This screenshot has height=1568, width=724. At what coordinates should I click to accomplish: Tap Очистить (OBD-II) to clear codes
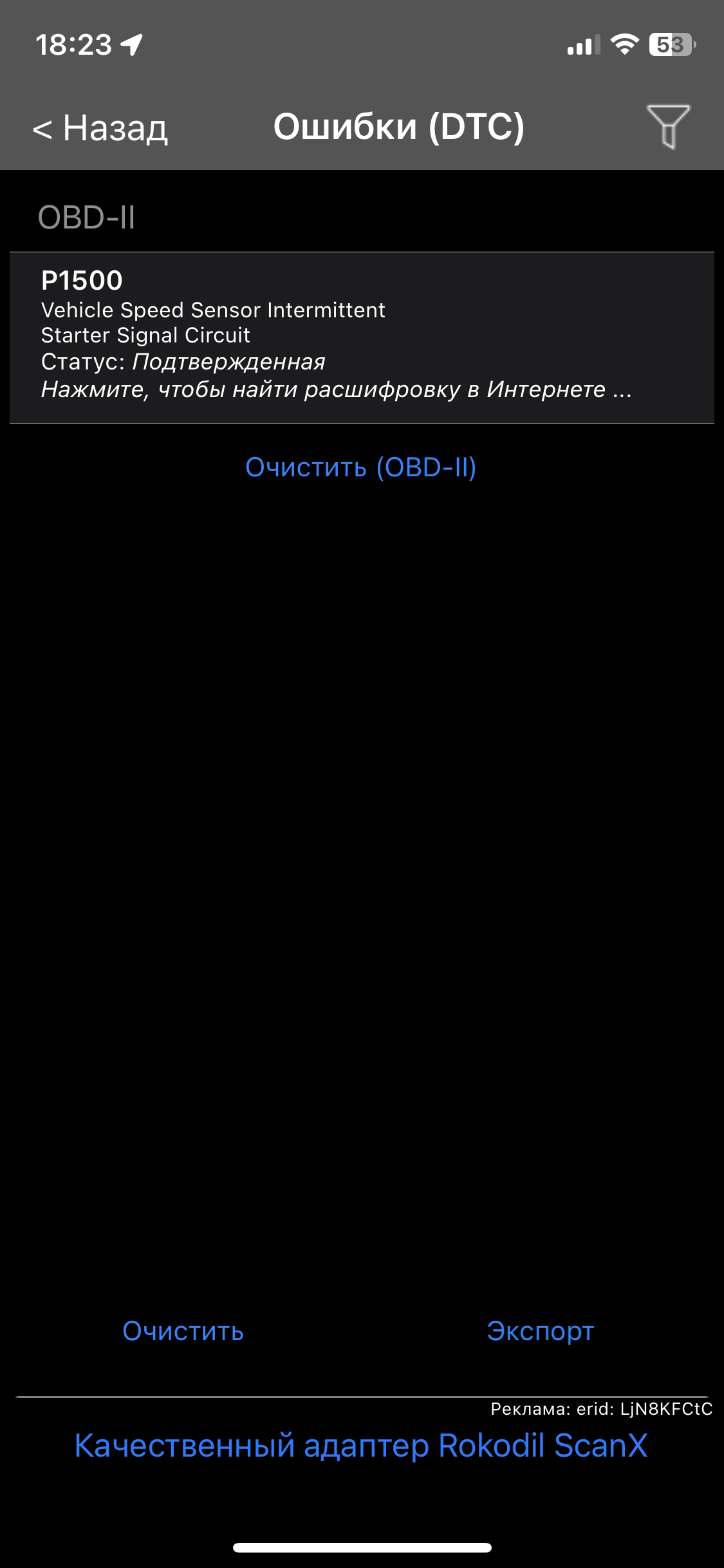[361, 467]
